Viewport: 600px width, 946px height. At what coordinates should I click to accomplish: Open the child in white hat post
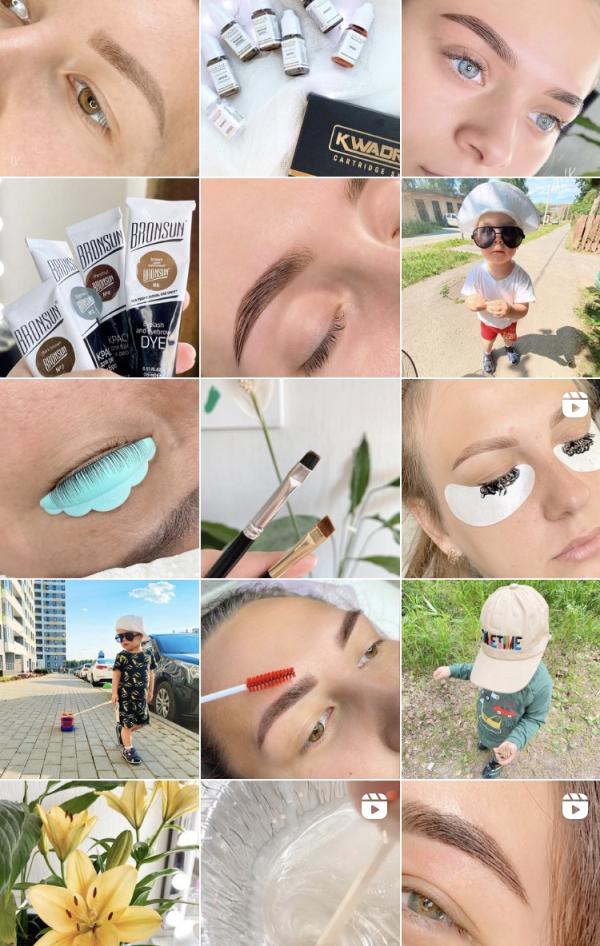501,278
